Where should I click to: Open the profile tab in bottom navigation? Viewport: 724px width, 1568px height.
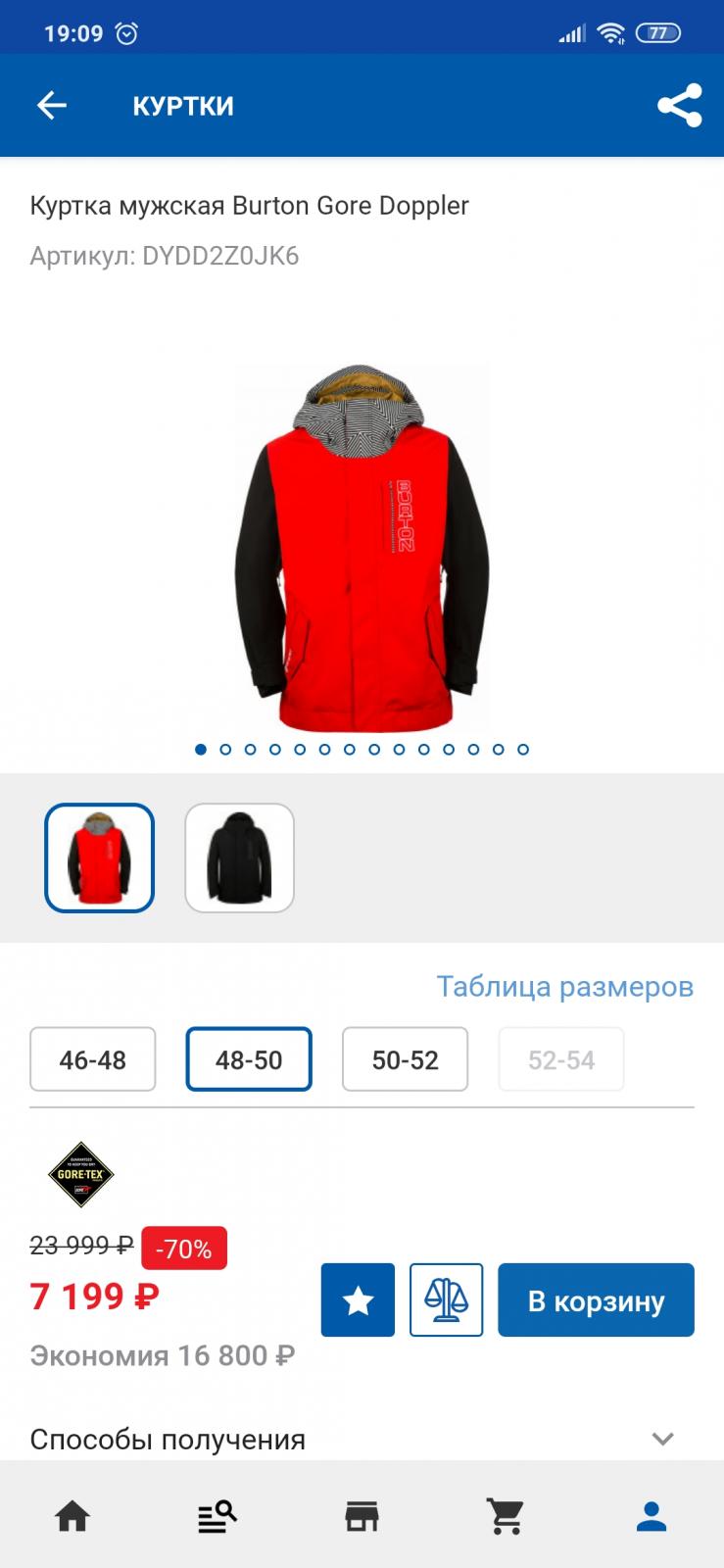click(652, 1517)
